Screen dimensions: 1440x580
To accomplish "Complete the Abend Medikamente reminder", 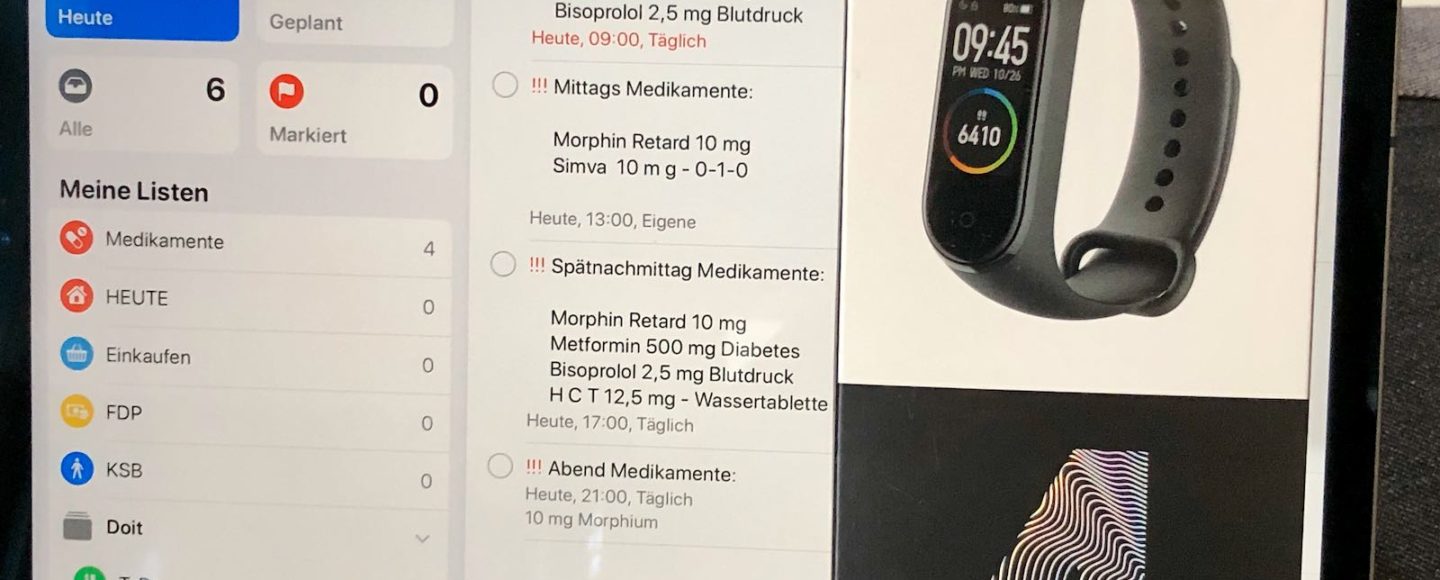I will [500, 466].
